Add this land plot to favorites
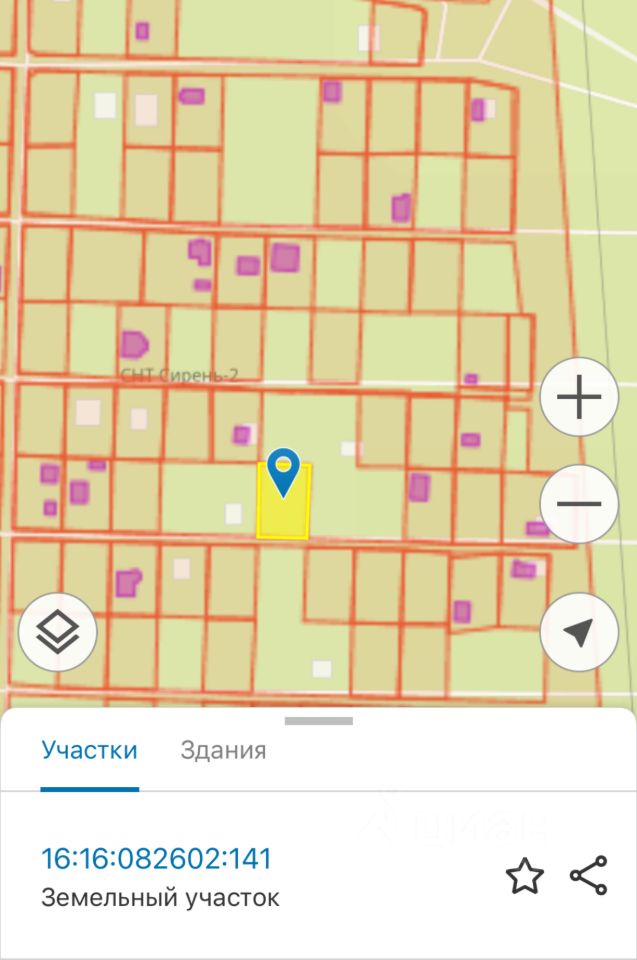Screen dimensions: 637x960 [x=525, y=877]
